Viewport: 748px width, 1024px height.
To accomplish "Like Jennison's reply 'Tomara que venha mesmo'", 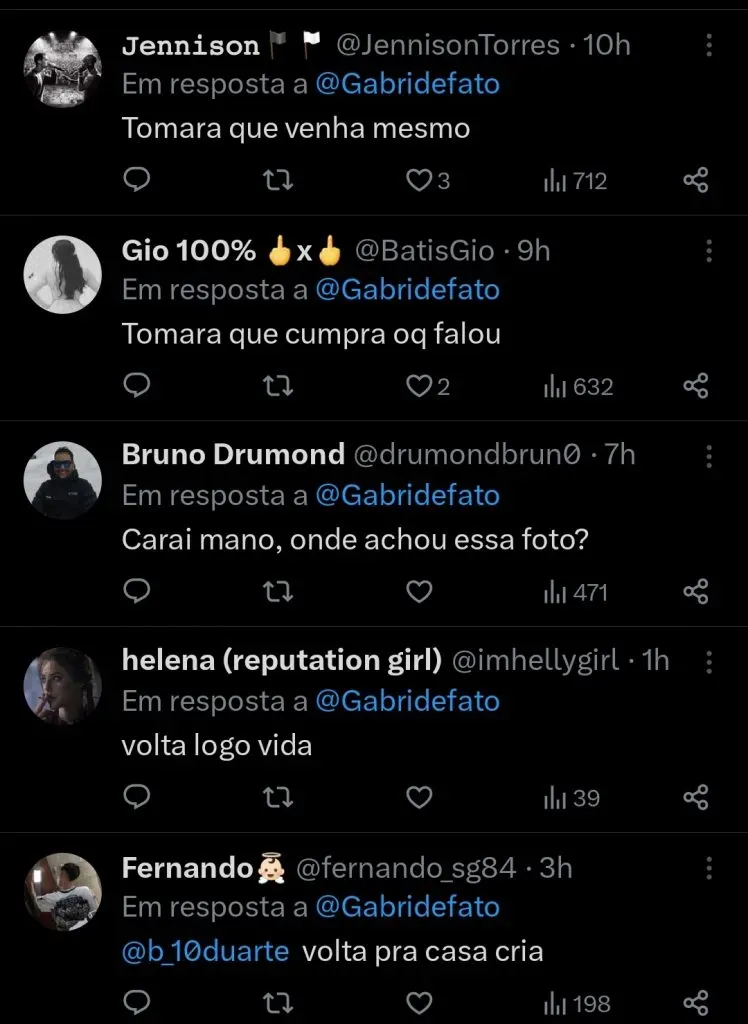I will point(419,181).
